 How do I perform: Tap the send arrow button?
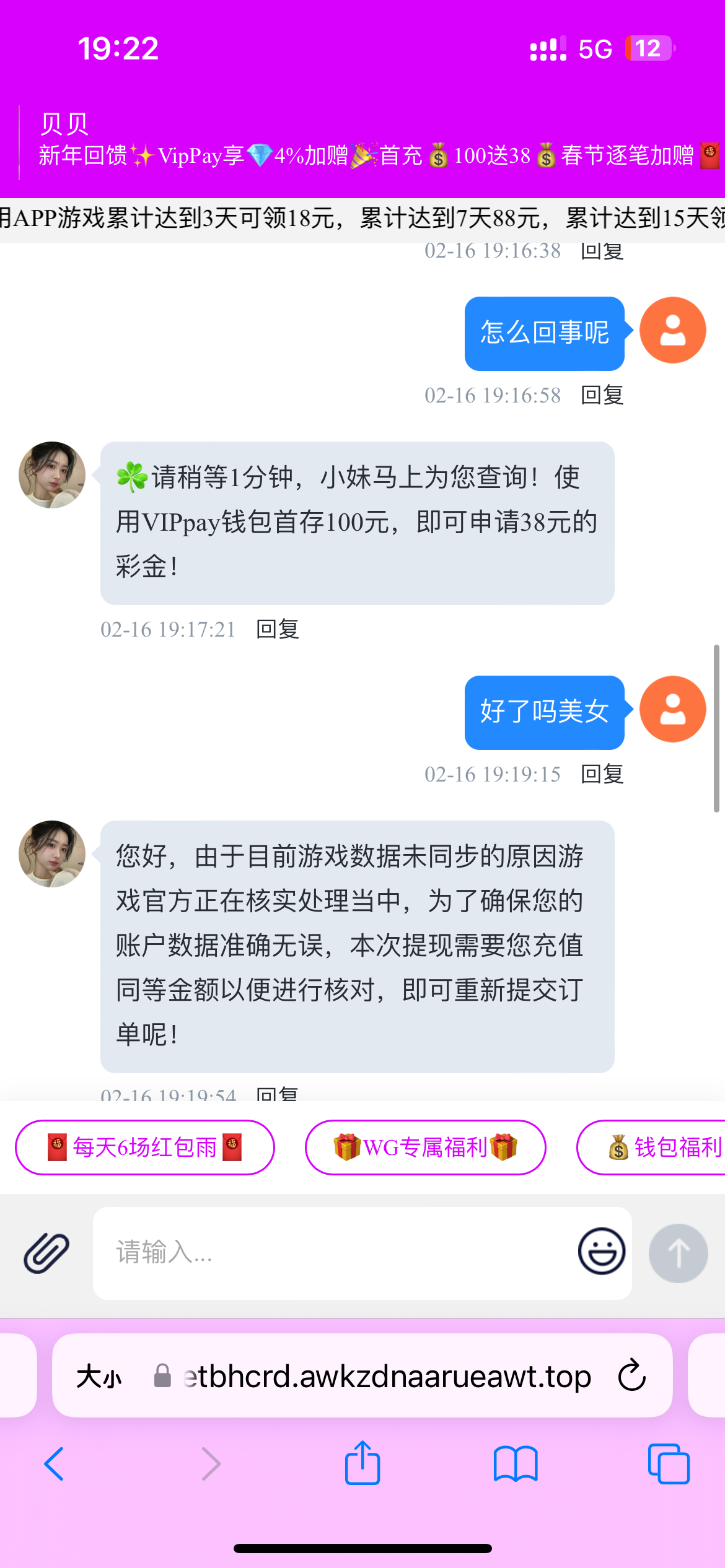click(x=678, y=1253)
